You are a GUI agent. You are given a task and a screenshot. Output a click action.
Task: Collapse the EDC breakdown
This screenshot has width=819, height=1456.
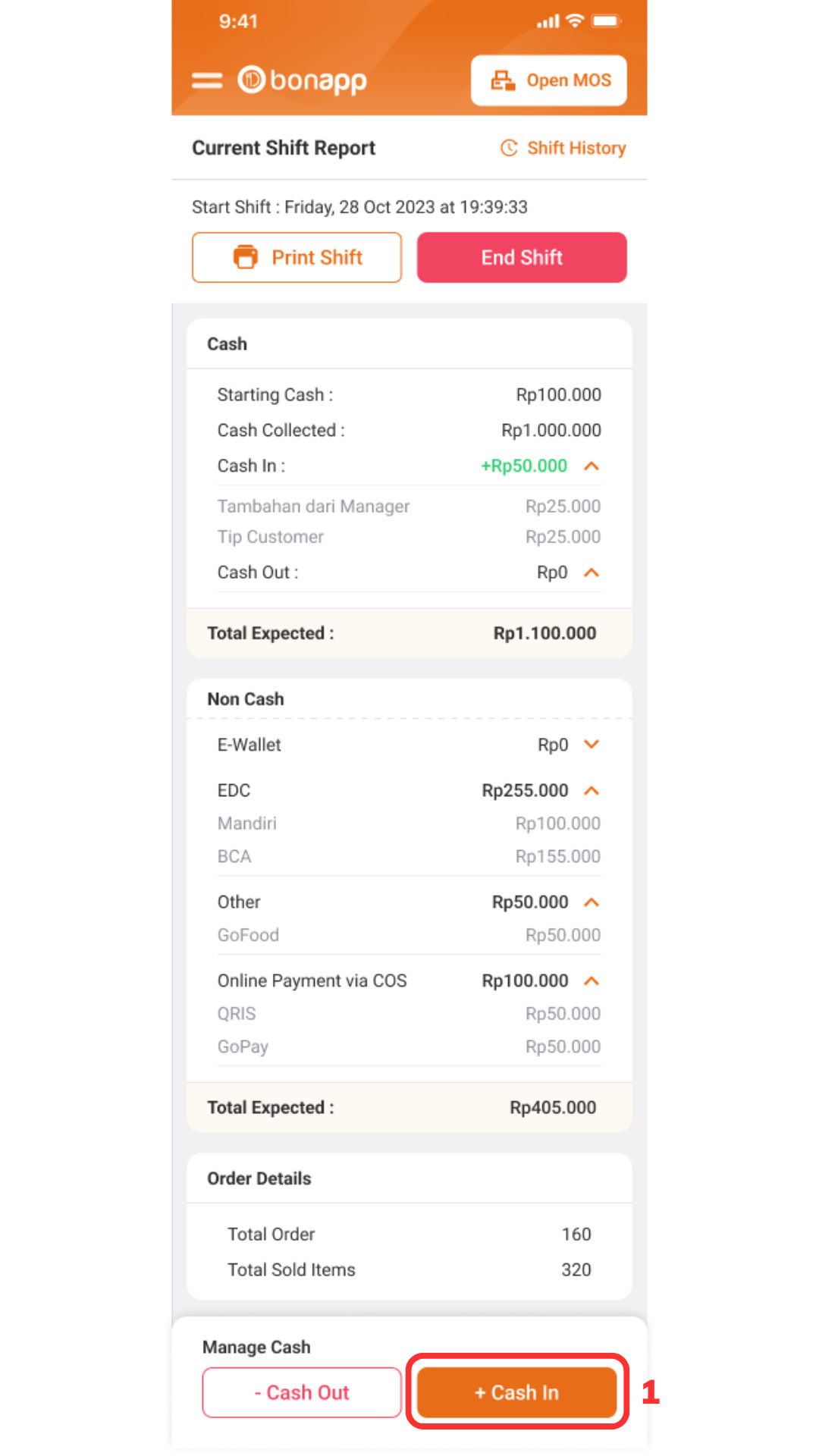click(591, 791)
